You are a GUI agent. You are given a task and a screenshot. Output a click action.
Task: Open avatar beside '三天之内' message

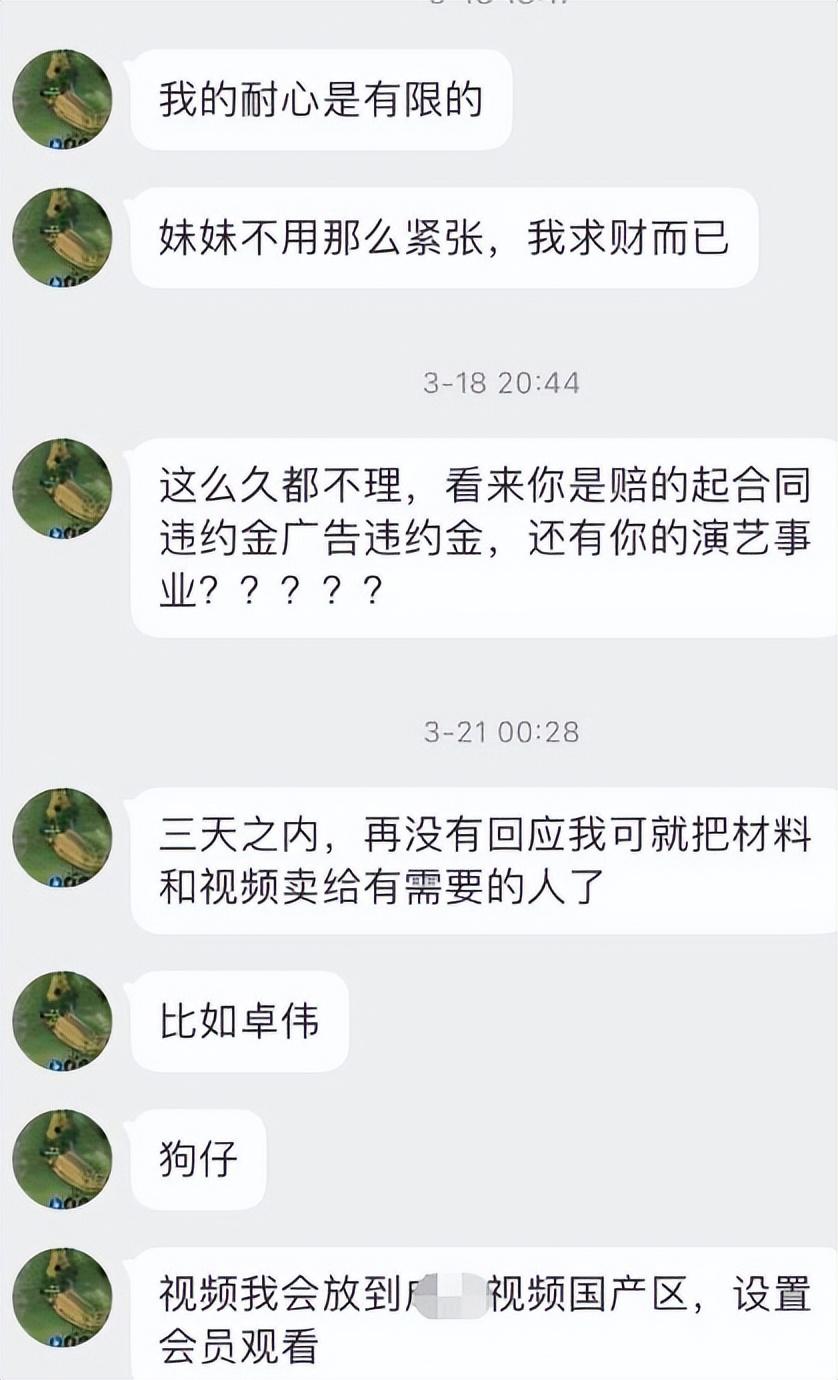coord(62,837)
